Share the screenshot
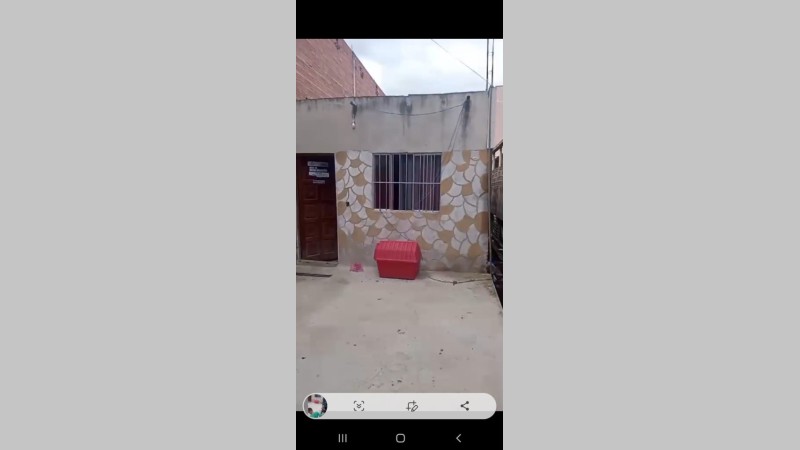This screenshot has width=800, height=450. point(464,406)
